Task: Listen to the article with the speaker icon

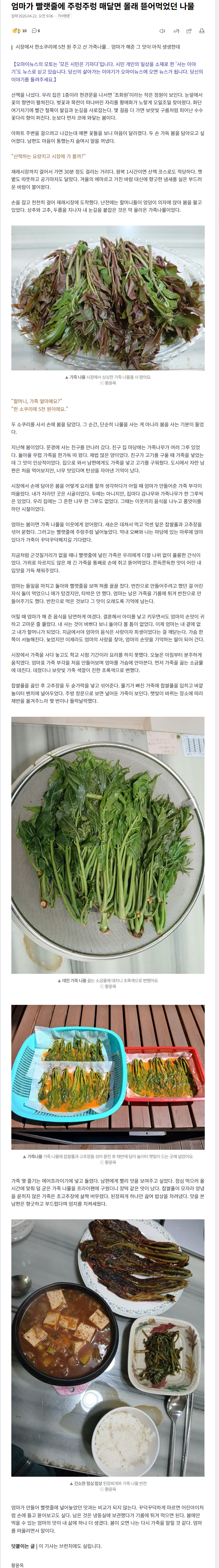Action: pos(162,31)
